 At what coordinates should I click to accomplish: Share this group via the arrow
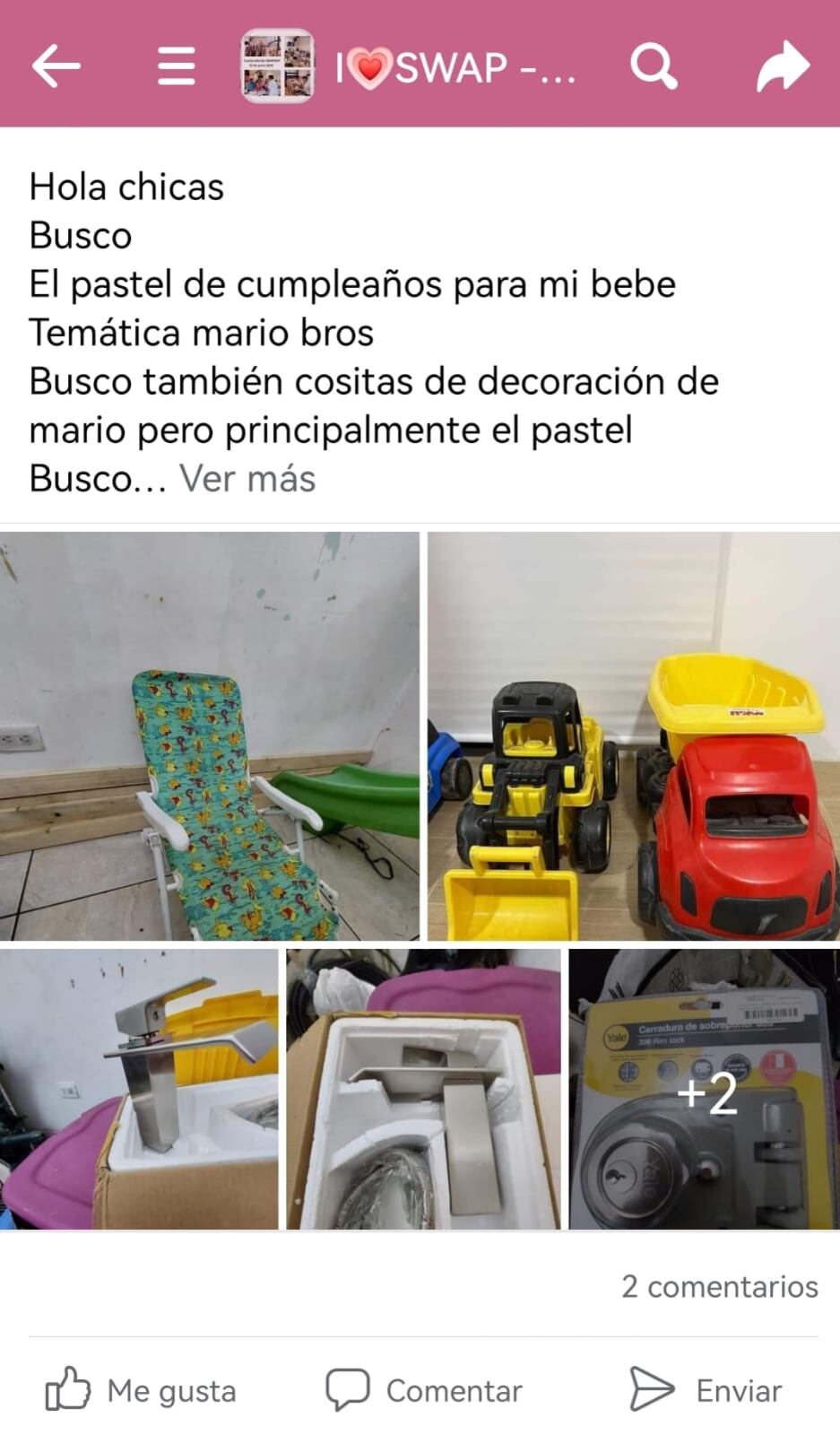tap(782, 65)
